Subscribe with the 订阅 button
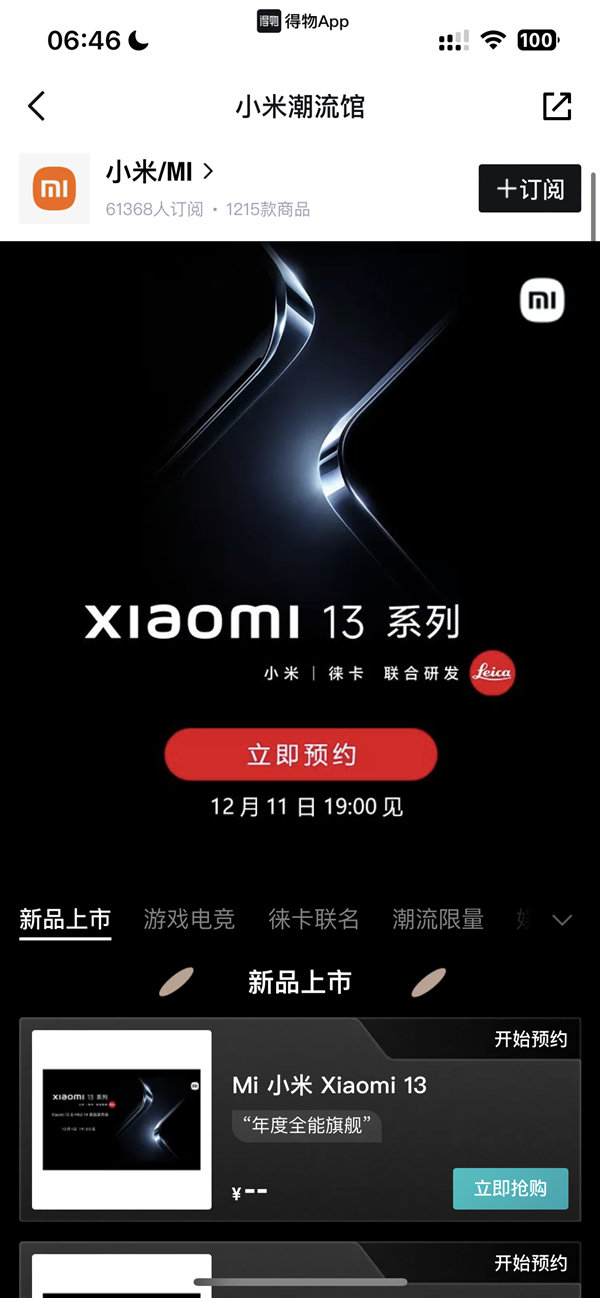This screenshot has height=1298, width=600. pos(529,188)
